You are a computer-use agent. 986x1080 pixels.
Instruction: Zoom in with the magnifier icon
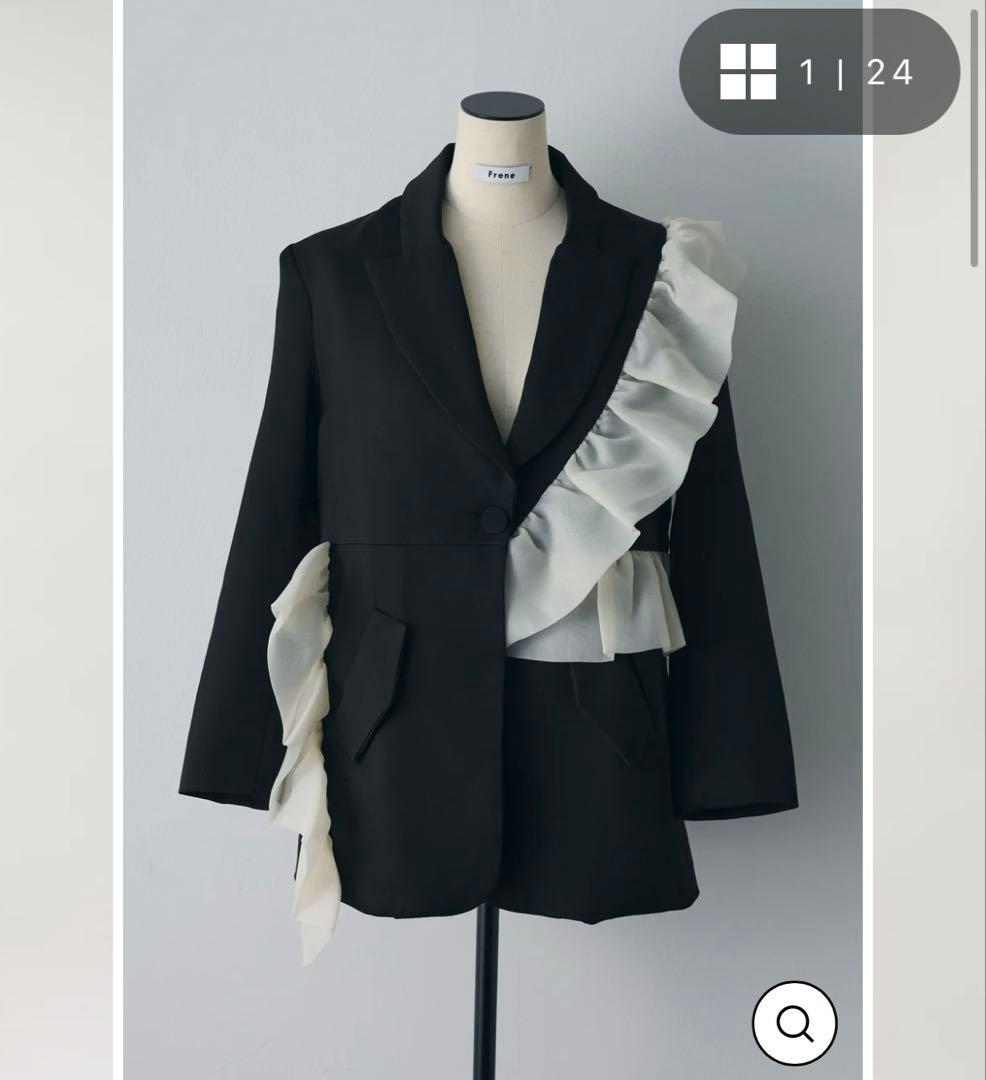(795, 1023)
